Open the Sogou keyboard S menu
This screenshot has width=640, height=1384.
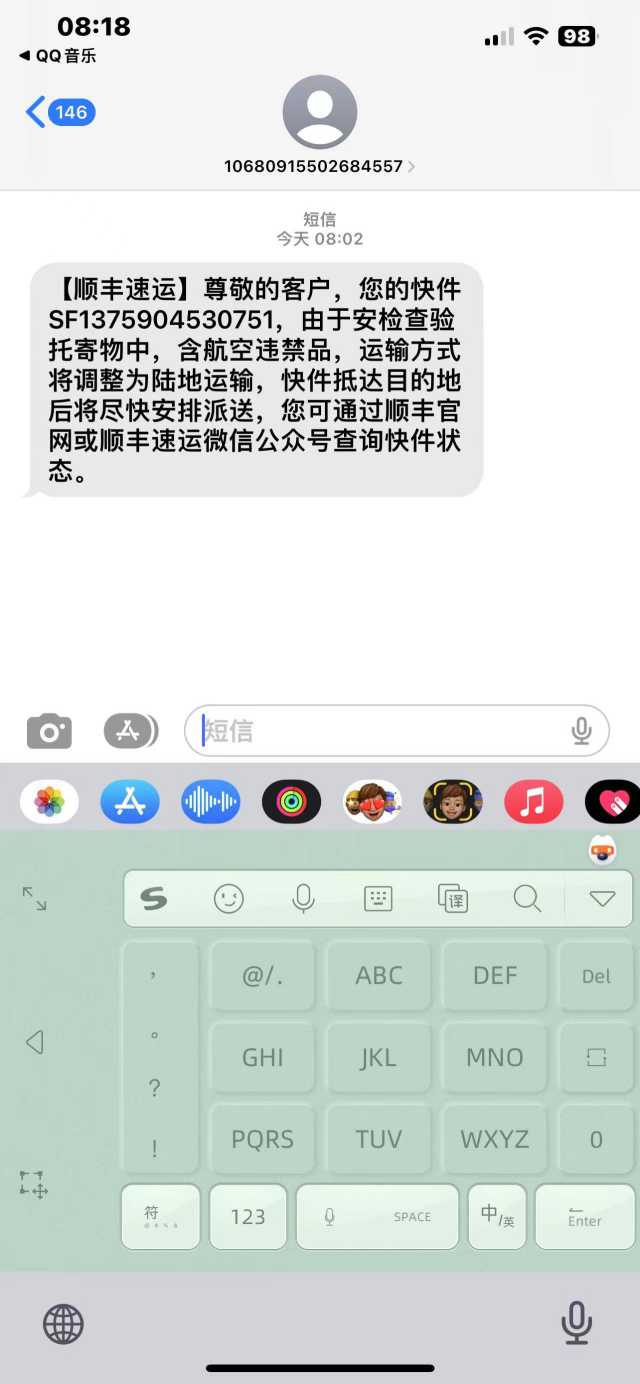tap(153, 899)
